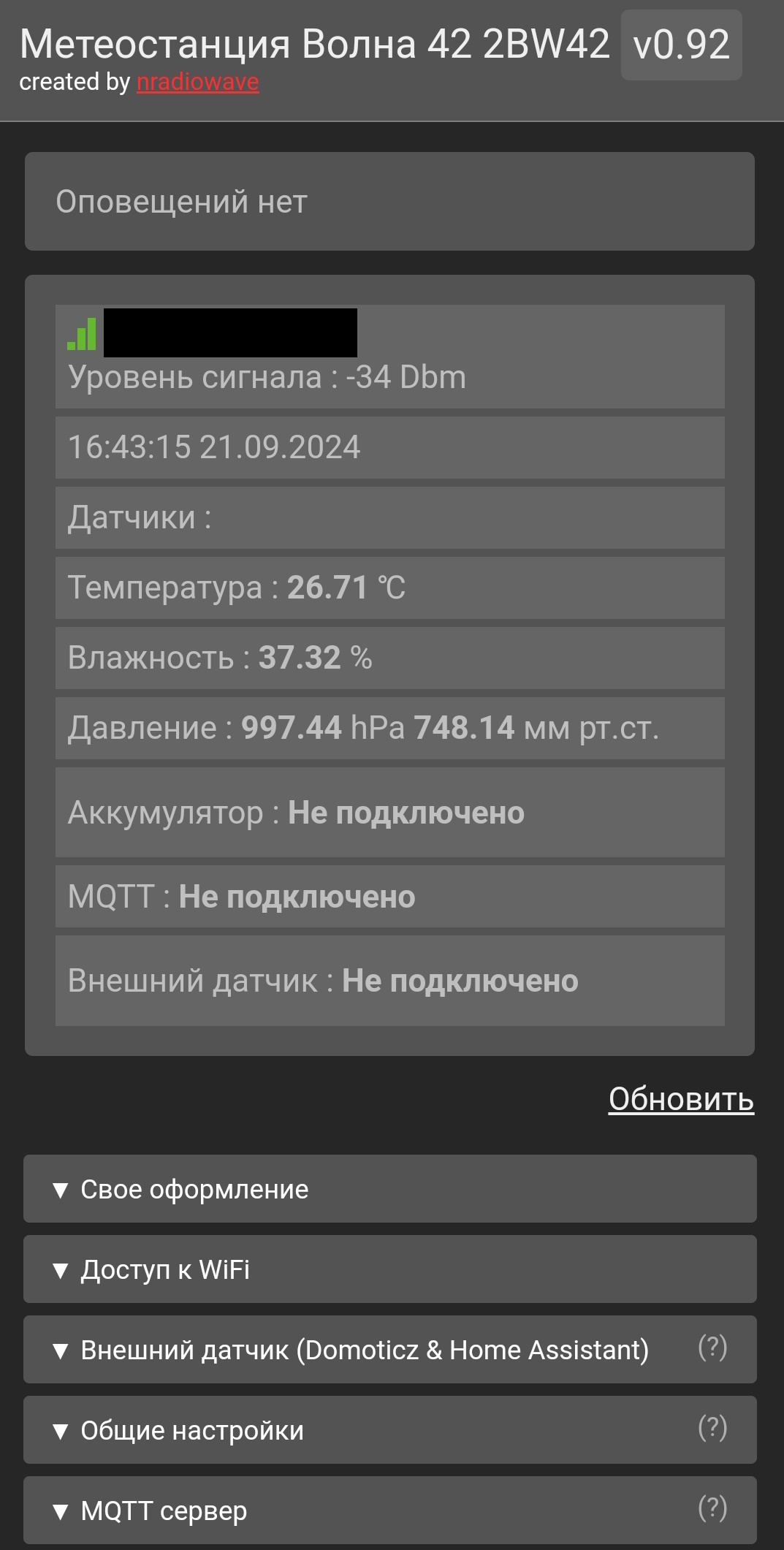Expand the Доступ к WiFi section
The height and width of the screenshot is (1550, 784).
165,1270
